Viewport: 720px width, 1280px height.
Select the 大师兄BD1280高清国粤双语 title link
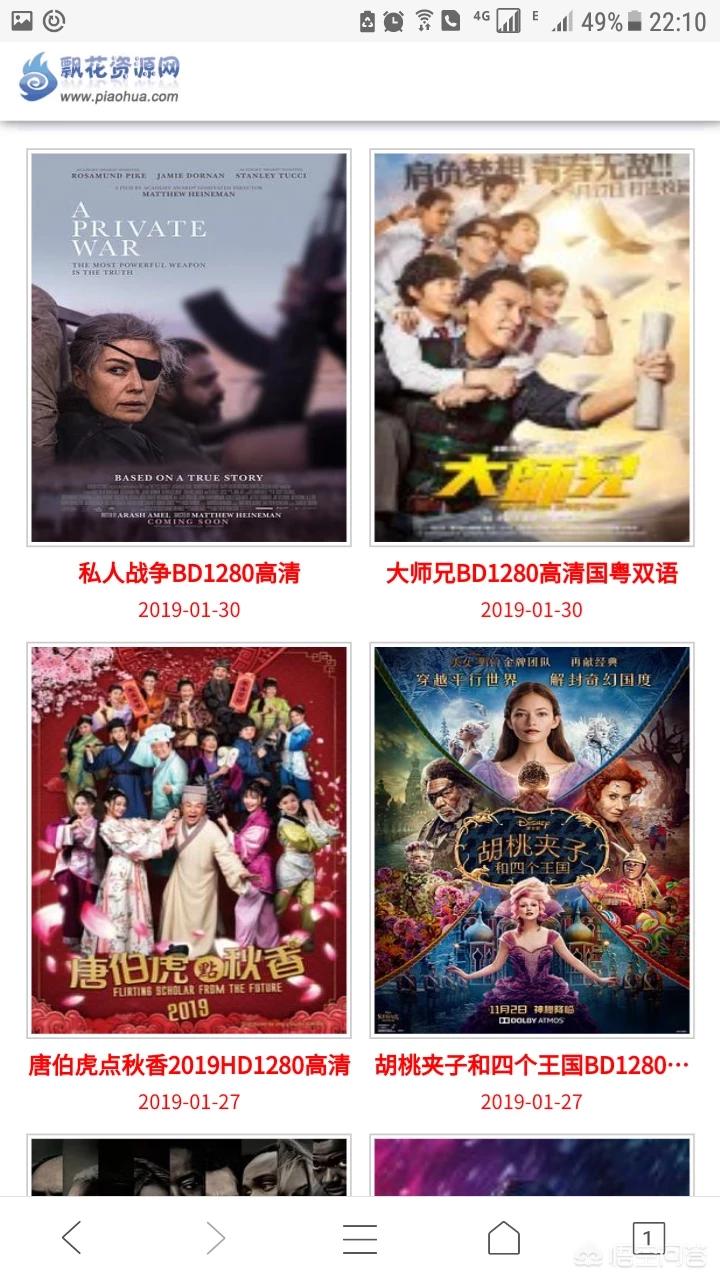click(532, 573)
